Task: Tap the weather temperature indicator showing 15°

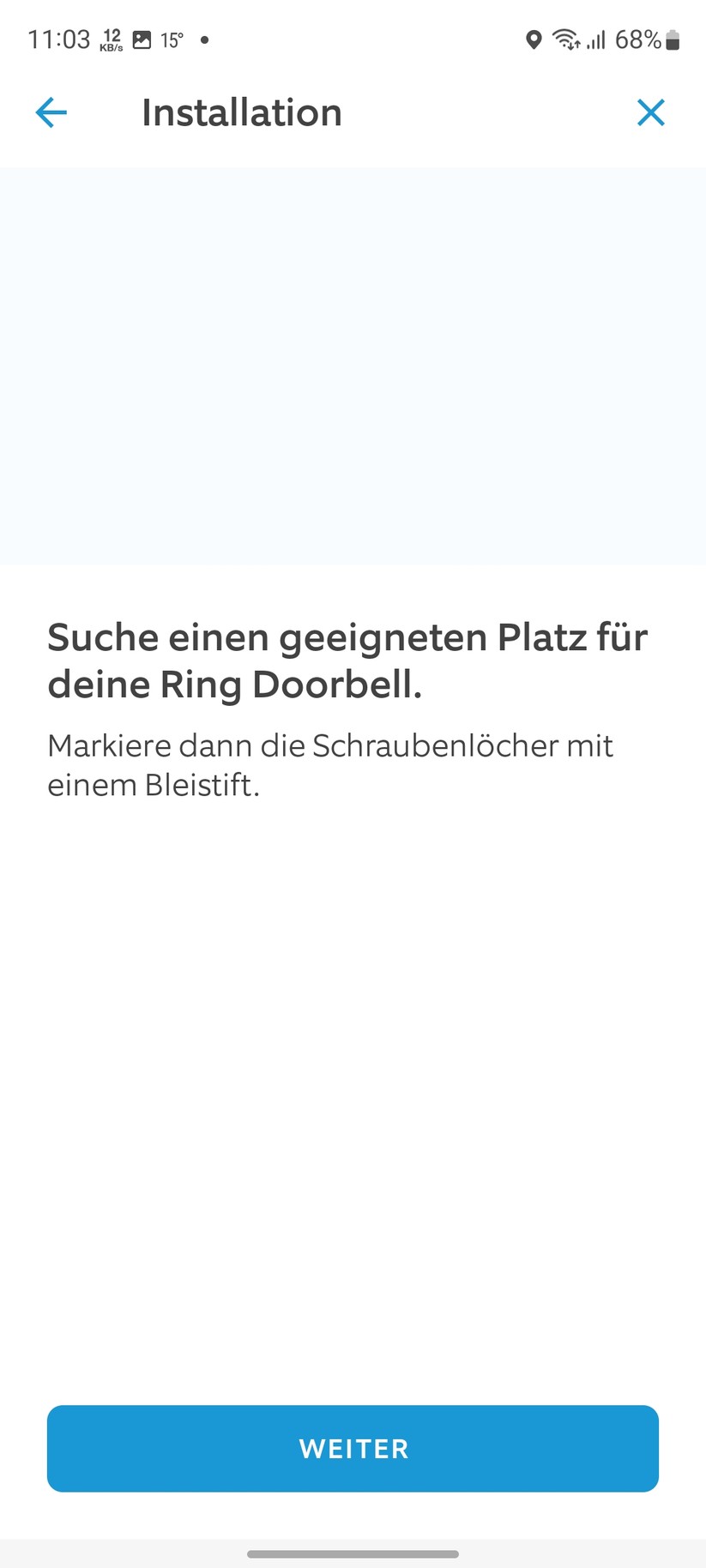Action: point(173,39)
